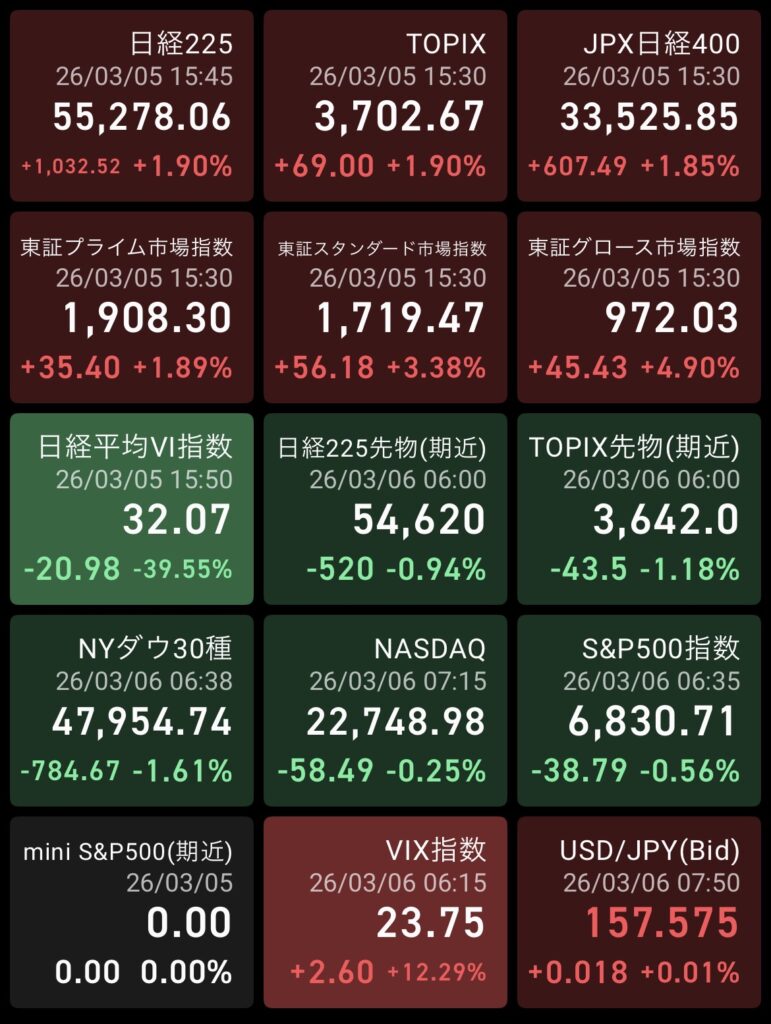
Task: Open the NASDAQ tile
Action: point(385,711)
